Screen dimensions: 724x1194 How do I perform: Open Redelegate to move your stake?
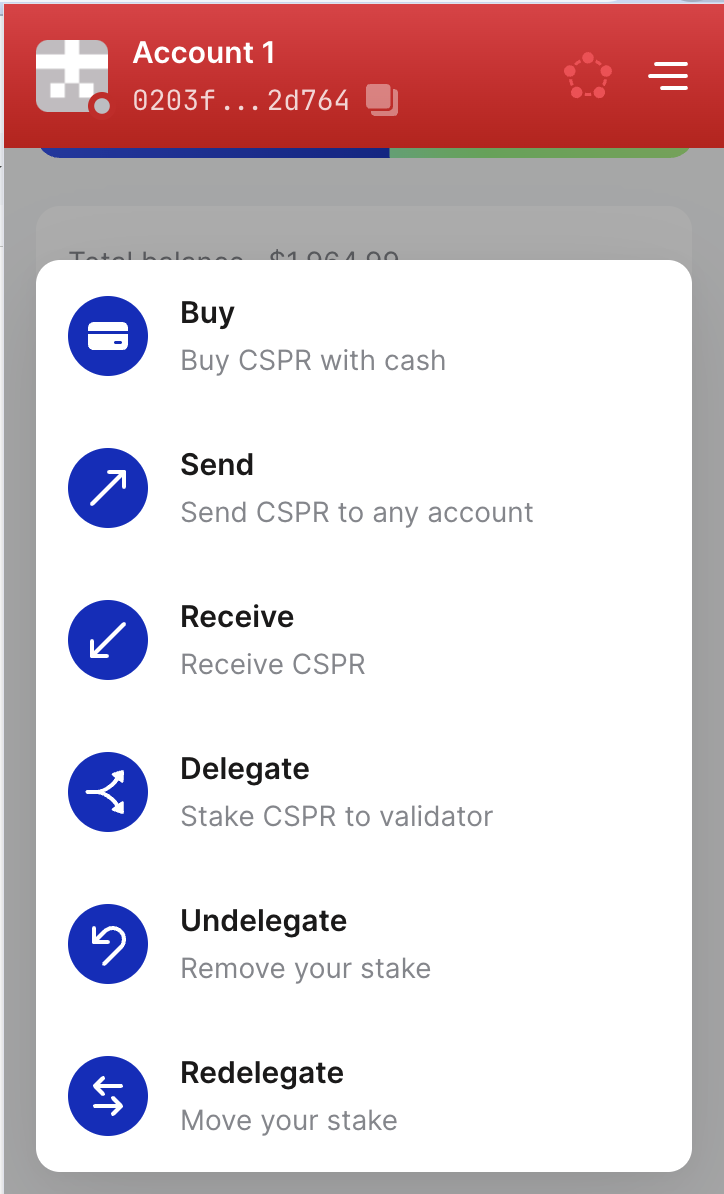click(x=364, y=1096)
